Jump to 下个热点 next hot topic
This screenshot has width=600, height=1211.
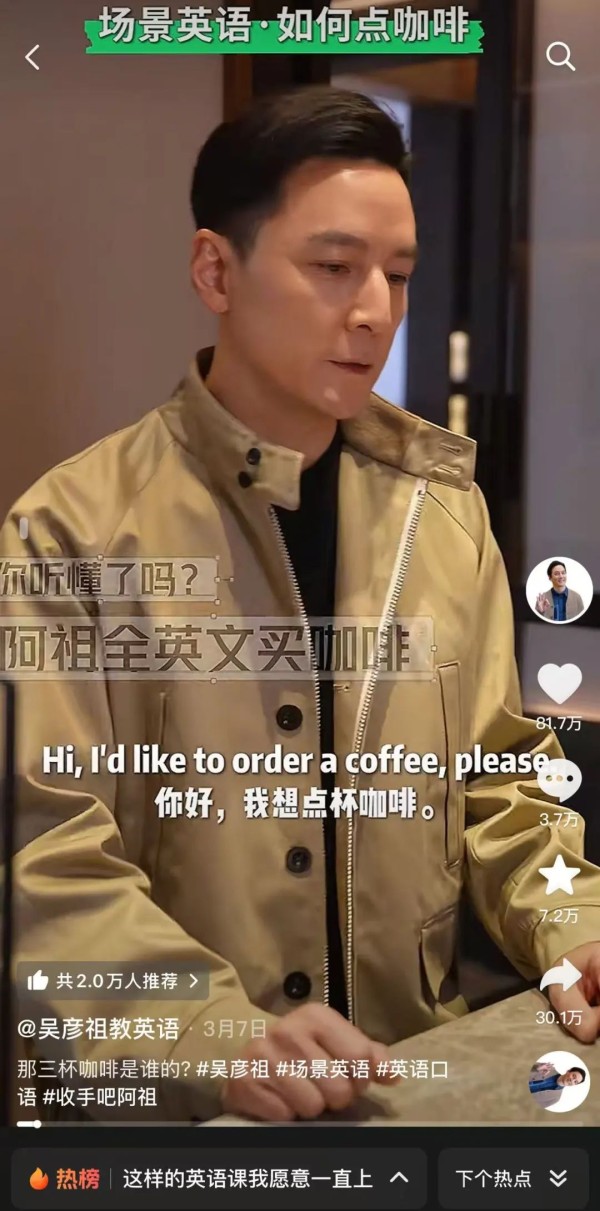(512, 1179)
